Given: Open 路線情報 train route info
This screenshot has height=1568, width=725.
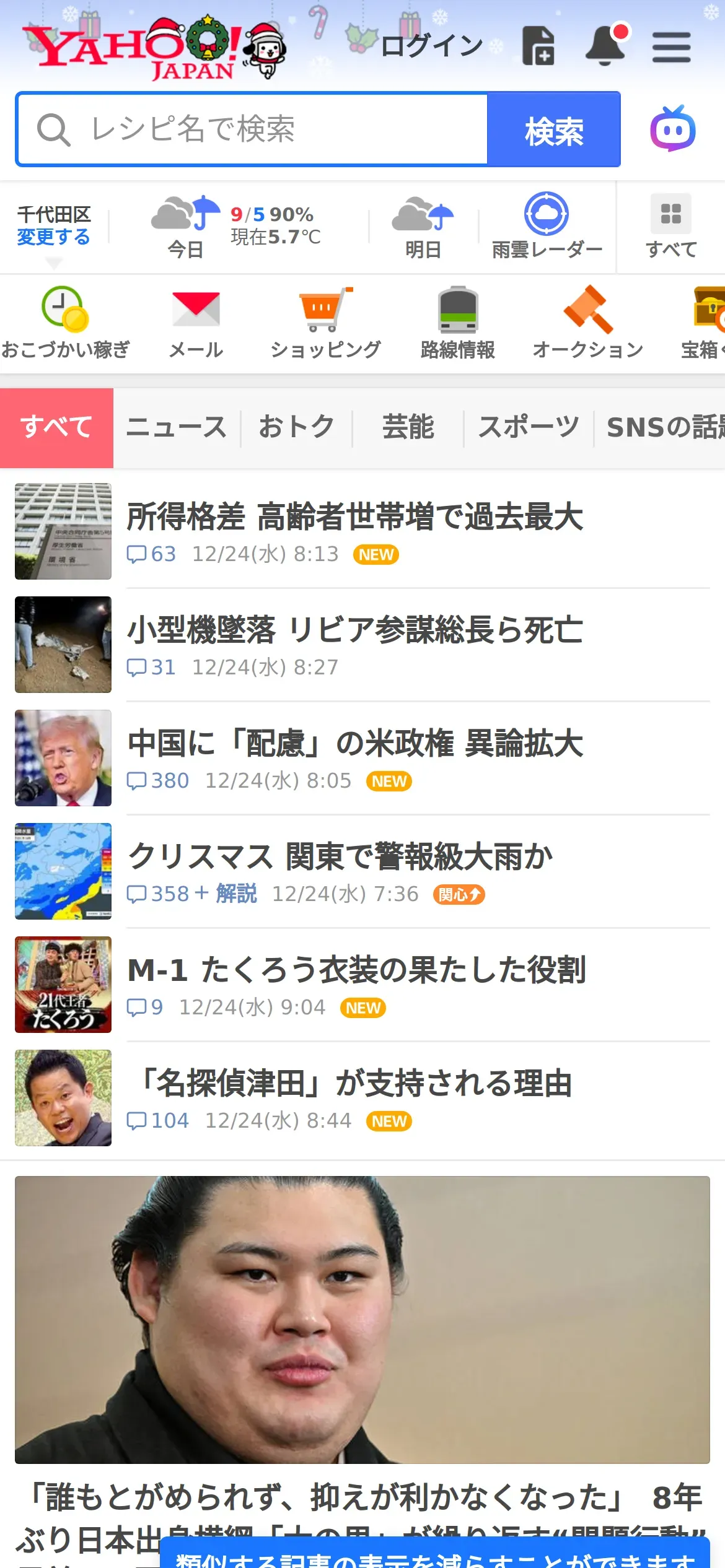Looking at the screenshot, I should (458, 323).
